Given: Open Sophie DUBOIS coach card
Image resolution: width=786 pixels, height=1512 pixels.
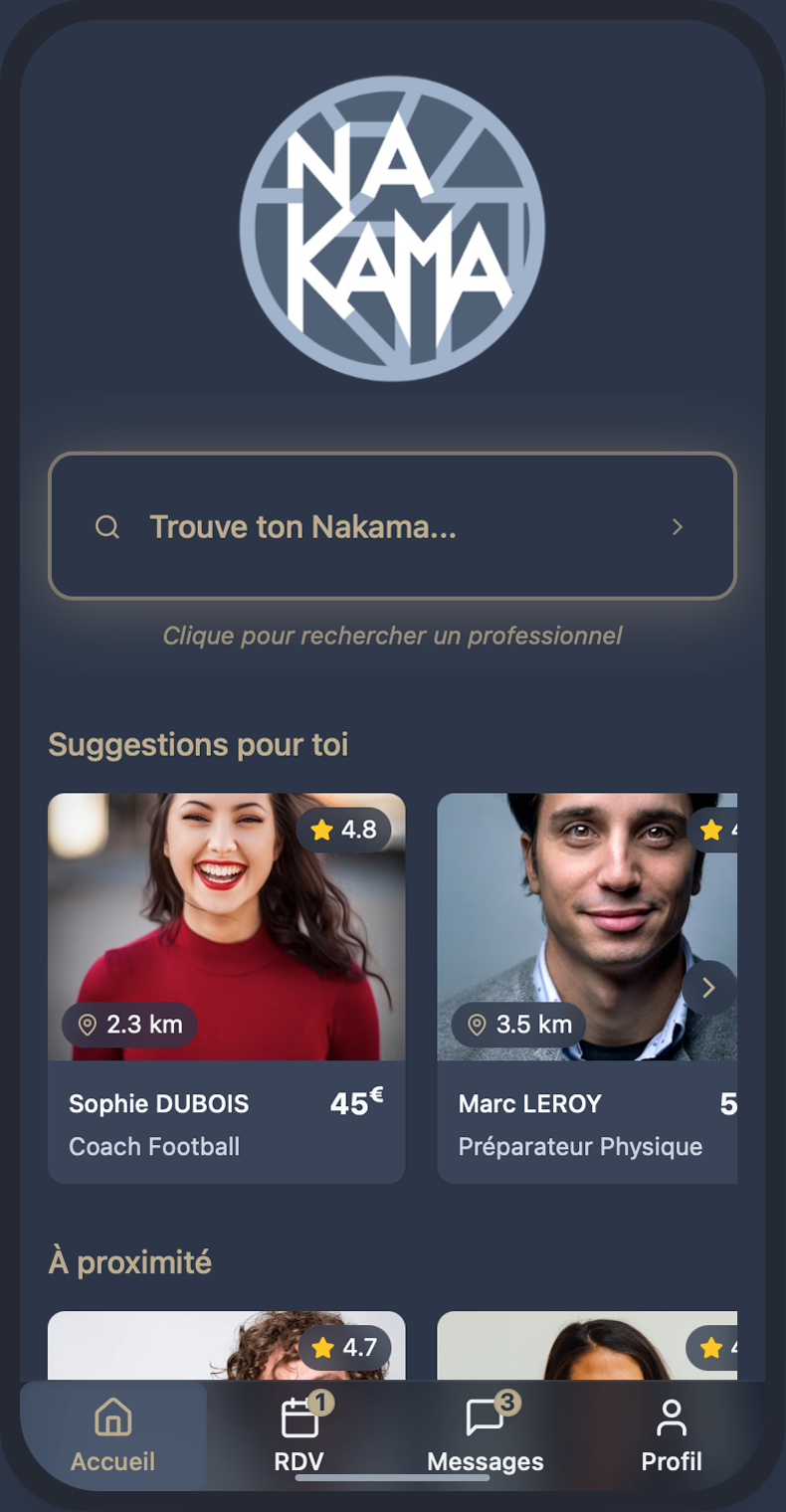Looking at the screenshot, I should click(x=226, y=987).
